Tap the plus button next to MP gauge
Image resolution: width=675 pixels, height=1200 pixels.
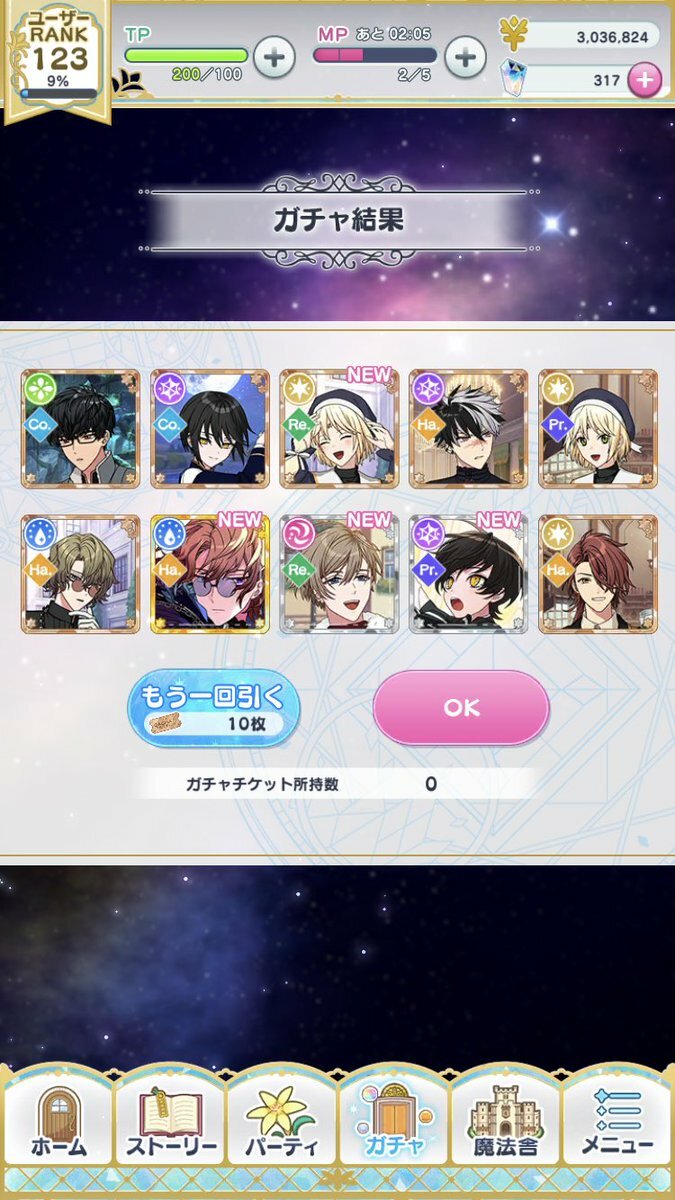(464, 58)
